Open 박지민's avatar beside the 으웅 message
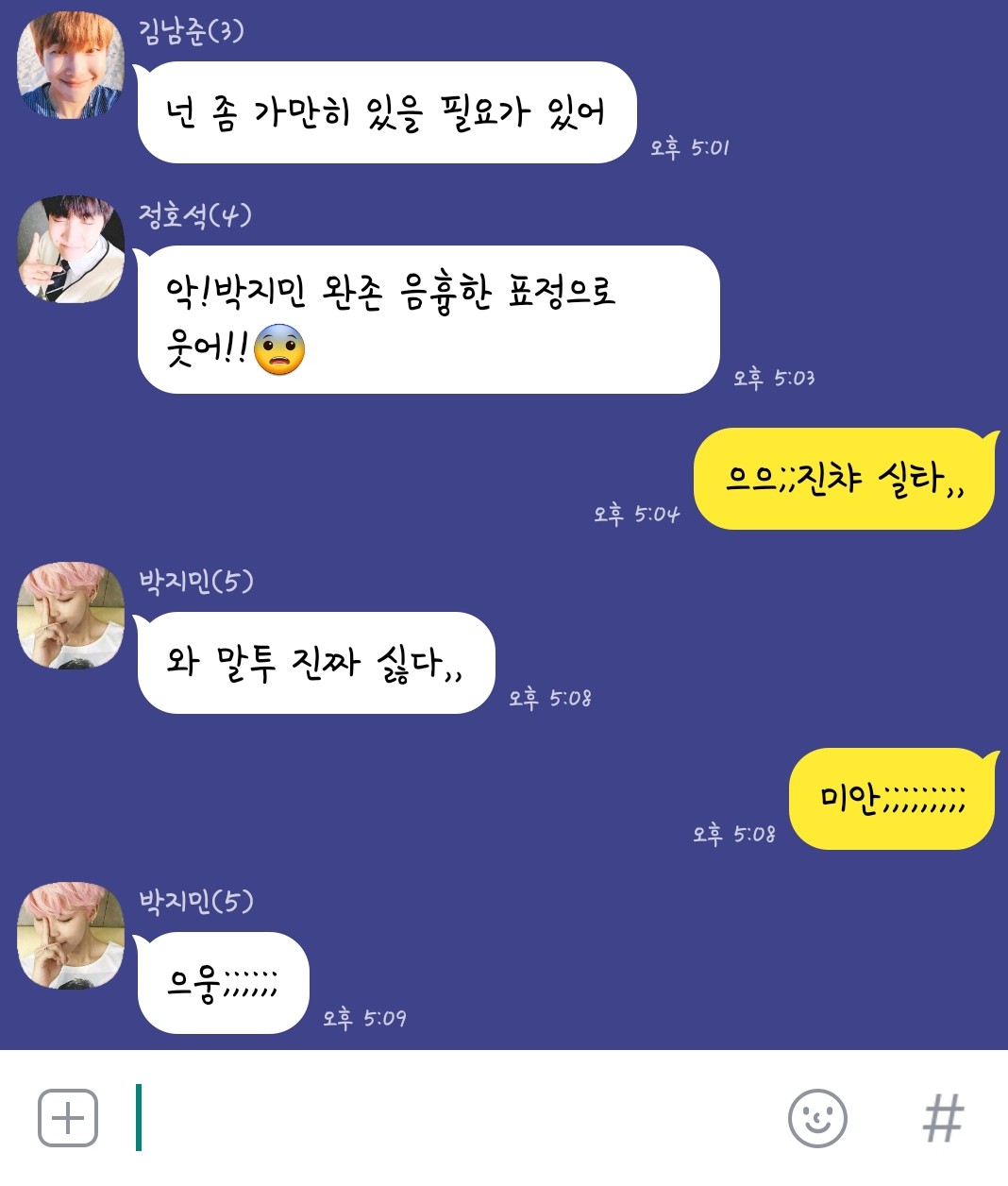 point(71,936)
